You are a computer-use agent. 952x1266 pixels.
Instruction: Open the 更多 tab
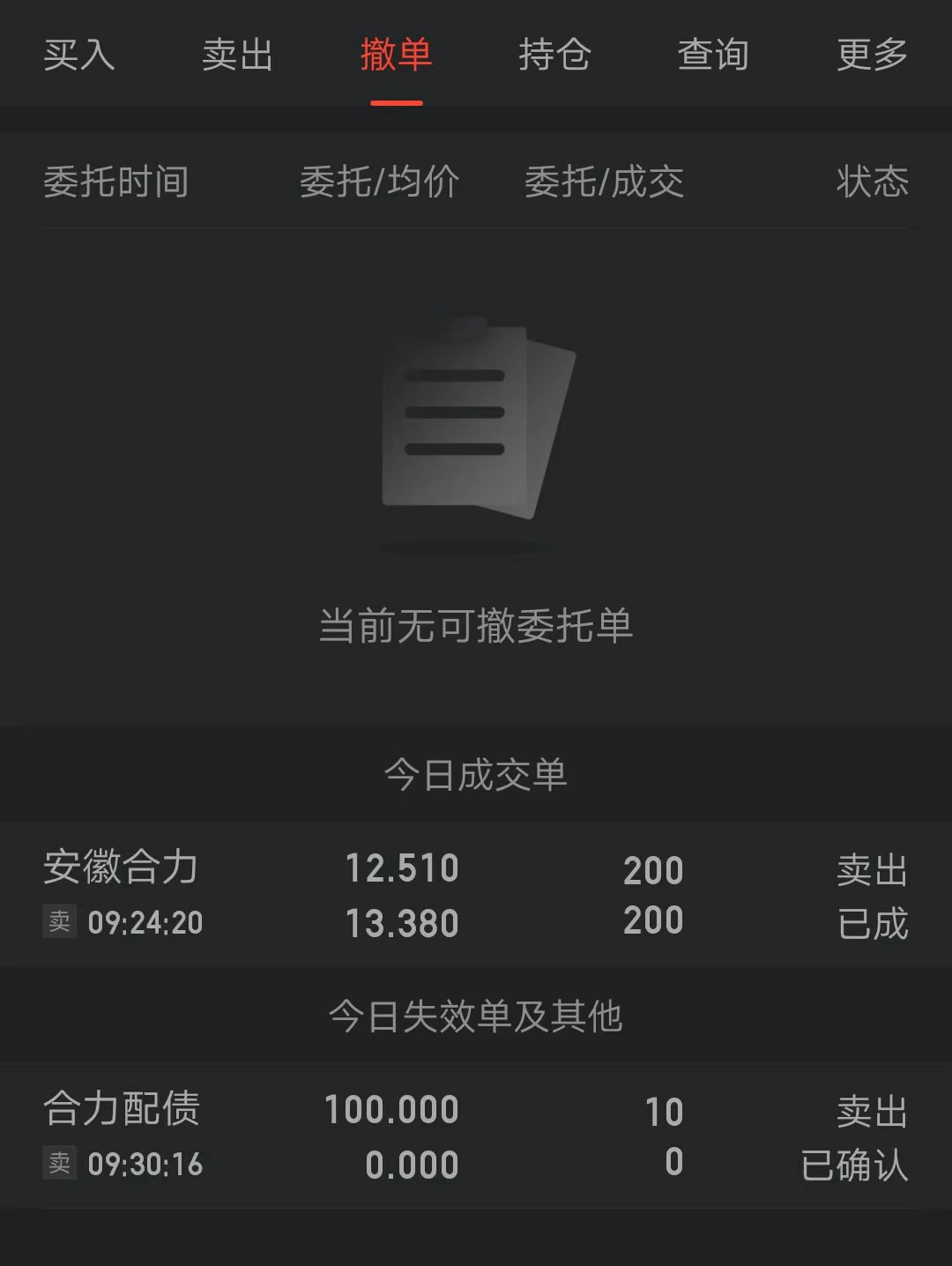(x=872, y=55)
